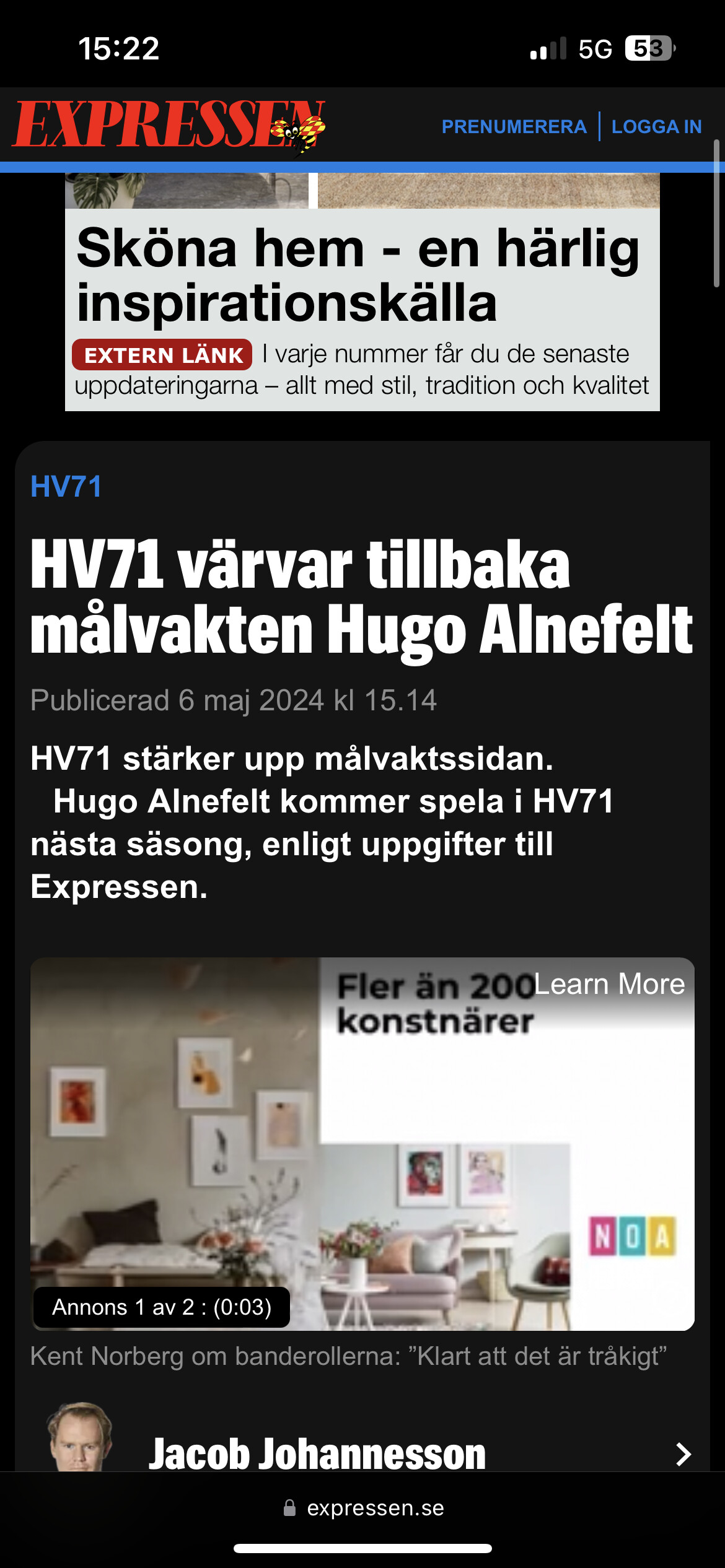
Task: Tap the expressen.se address bar
Action: coord(363,1507)
